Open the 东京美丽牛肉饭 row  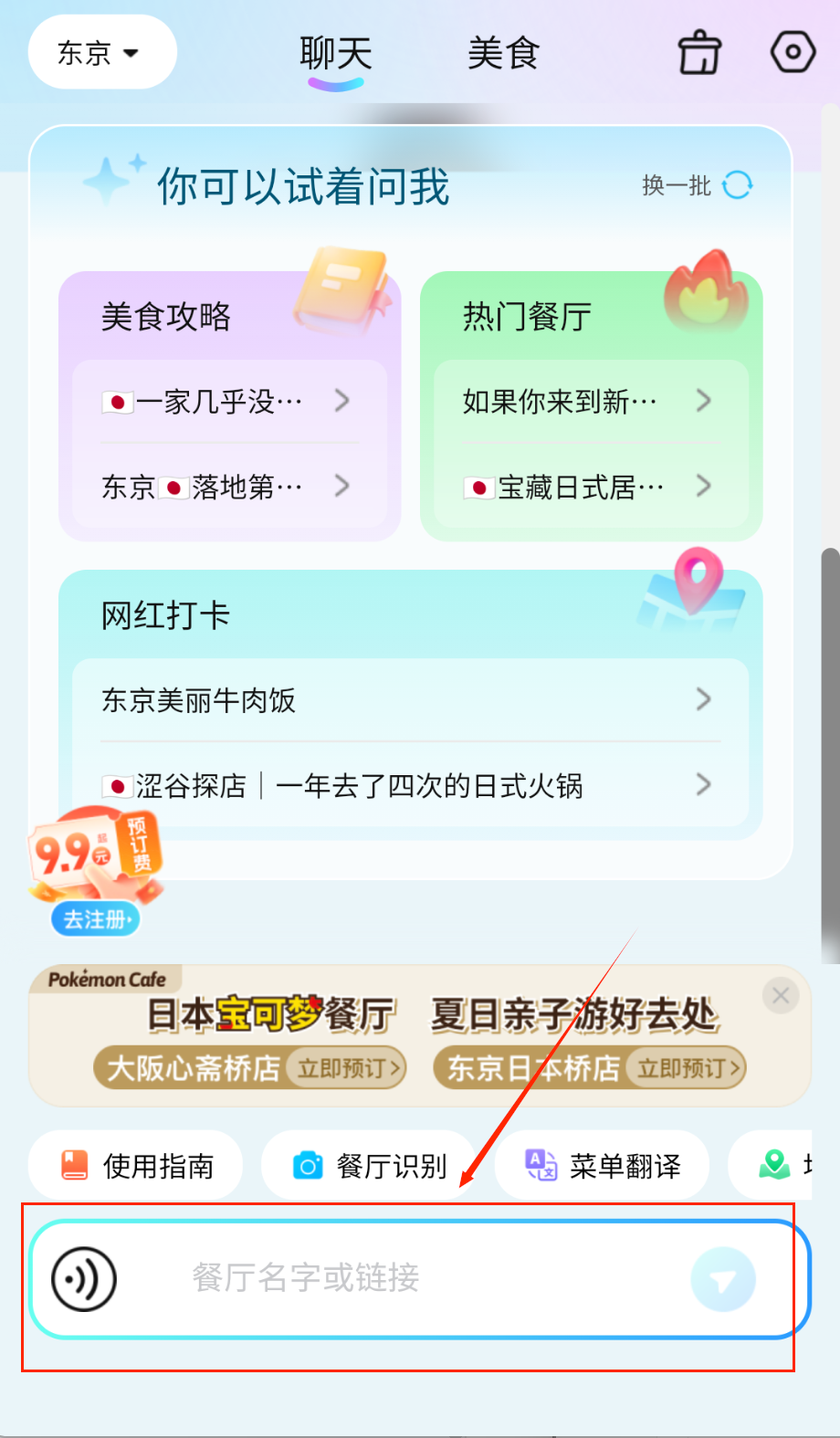click(406, 700)
